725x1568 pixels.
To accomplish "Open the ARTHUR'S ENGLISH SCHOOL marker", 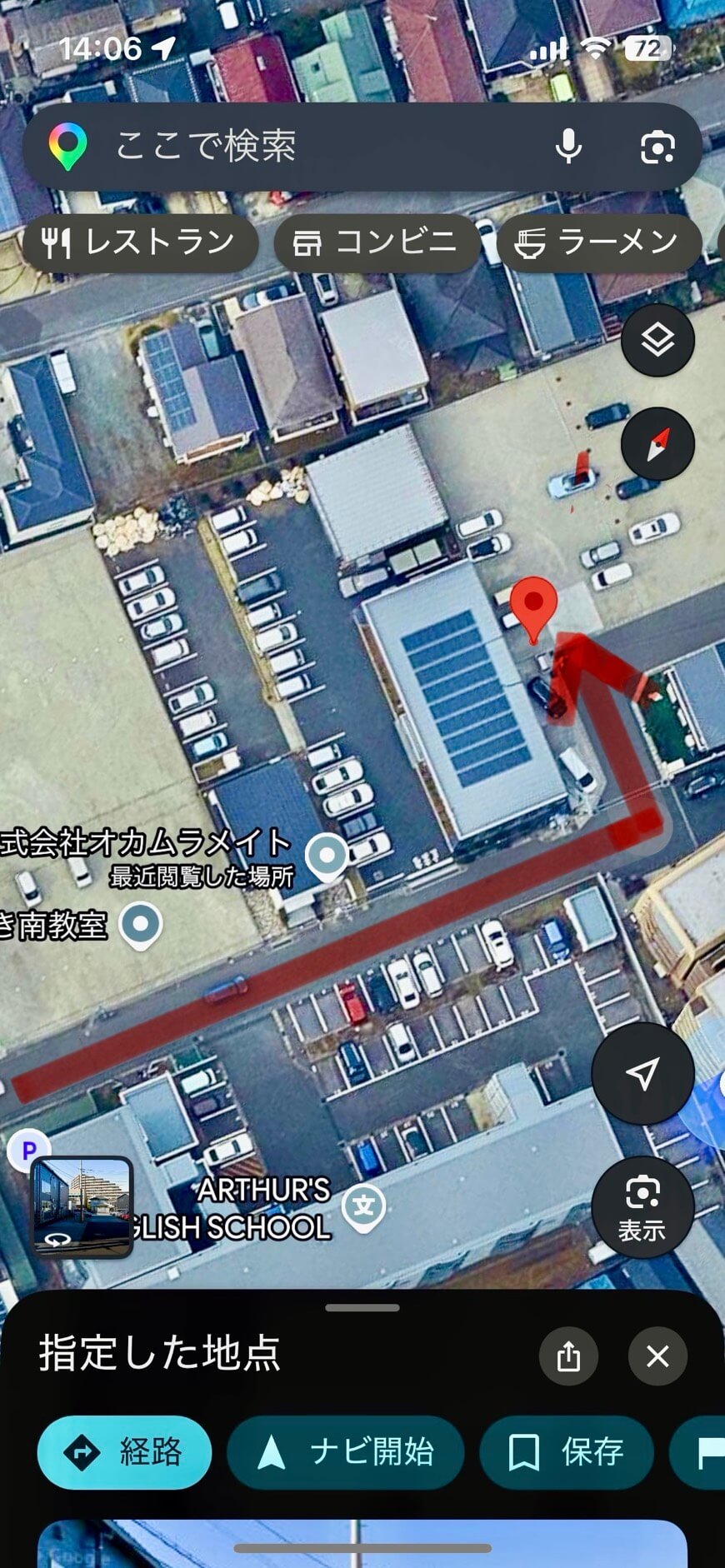I will pyautogui.click(x=363, y=1205).
